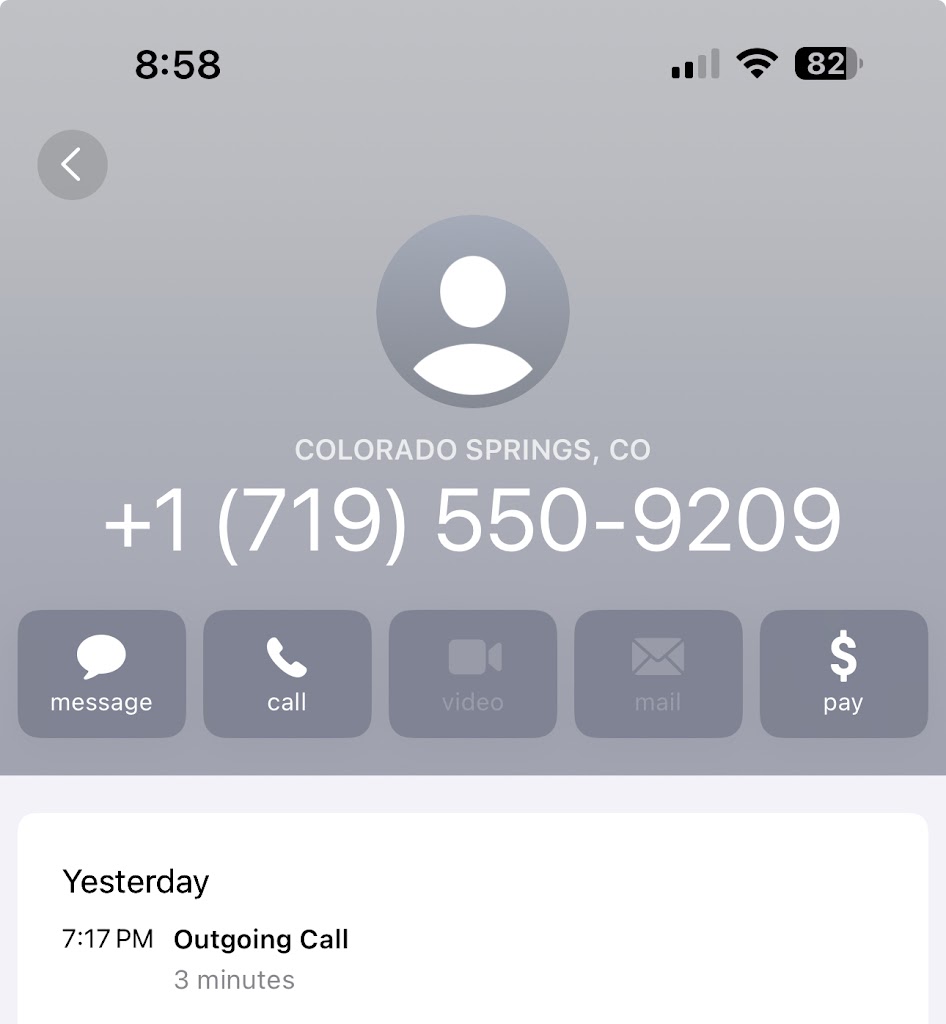Send a message to this number
946x1024 pixels.
click(x=101, y=674)
